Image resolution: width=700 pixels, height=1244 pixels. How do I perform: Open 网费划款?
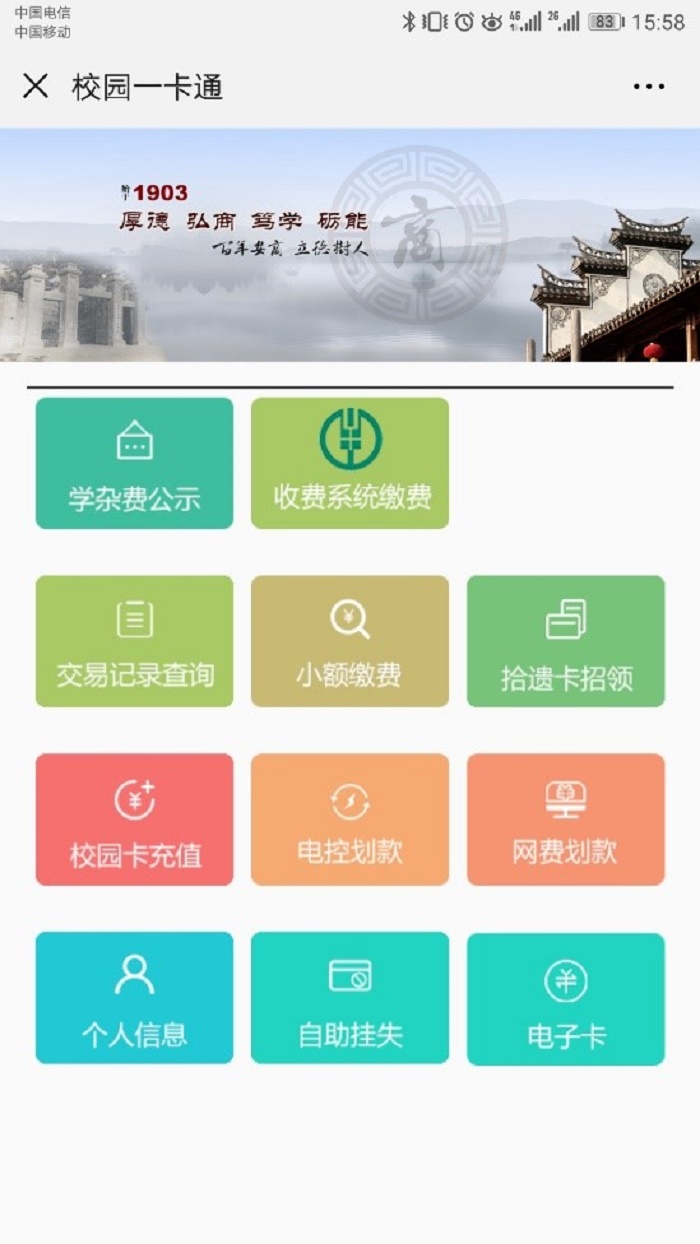pos(566,819)
